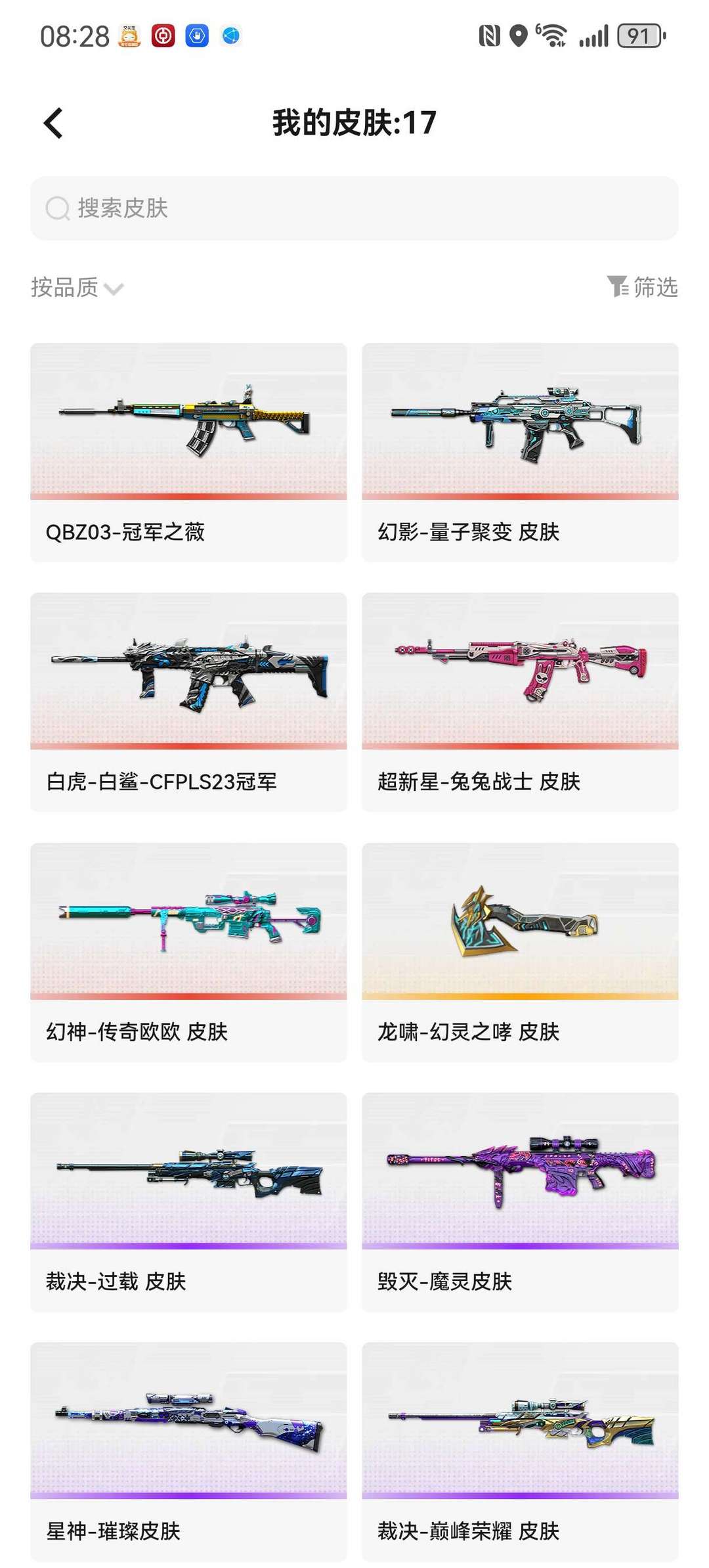
Task: Tap the 搜索皮肤 search input field
Action: 354,209
